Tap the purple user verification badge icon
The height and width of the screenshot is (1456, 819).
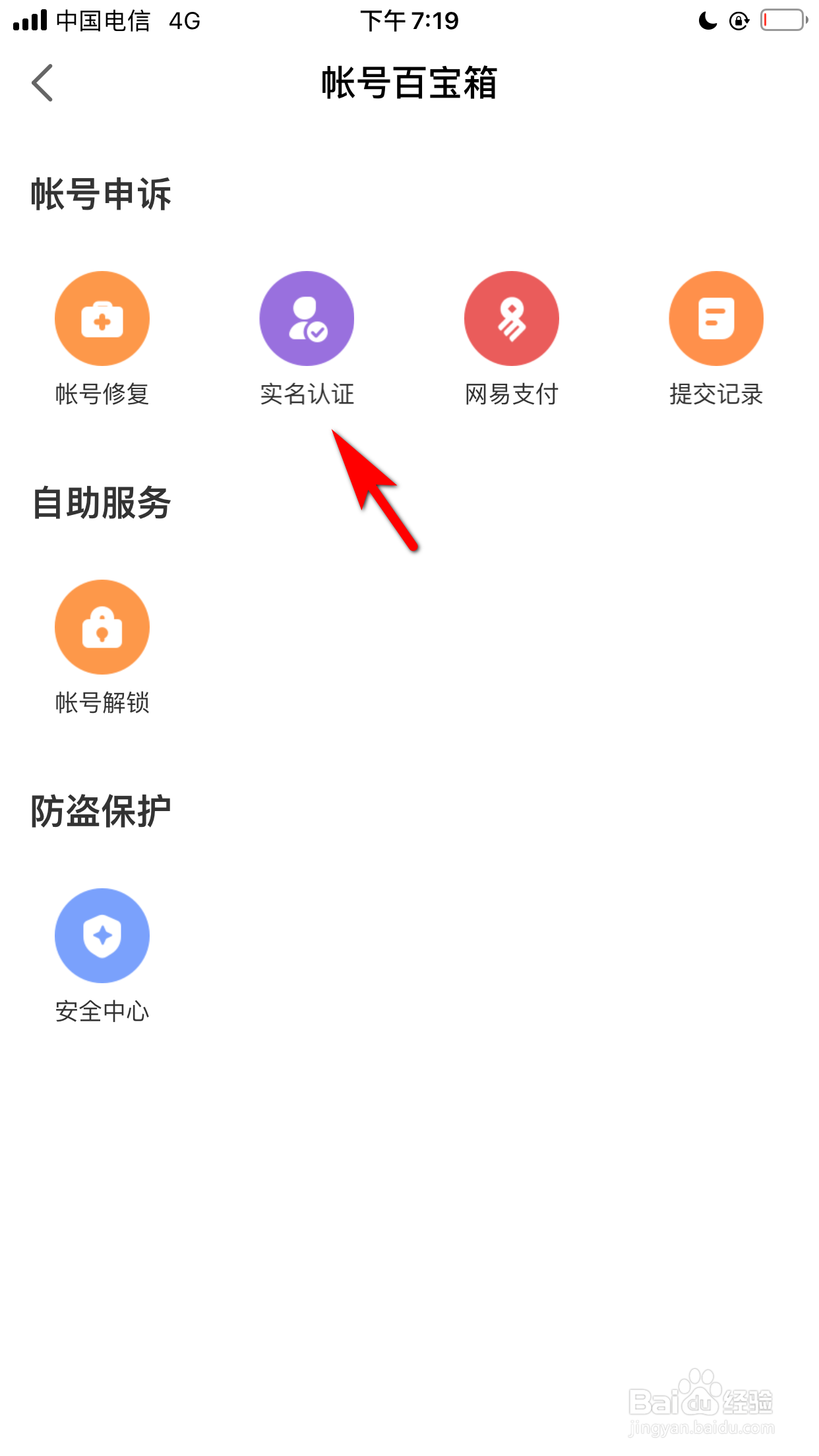pos(307,317)
